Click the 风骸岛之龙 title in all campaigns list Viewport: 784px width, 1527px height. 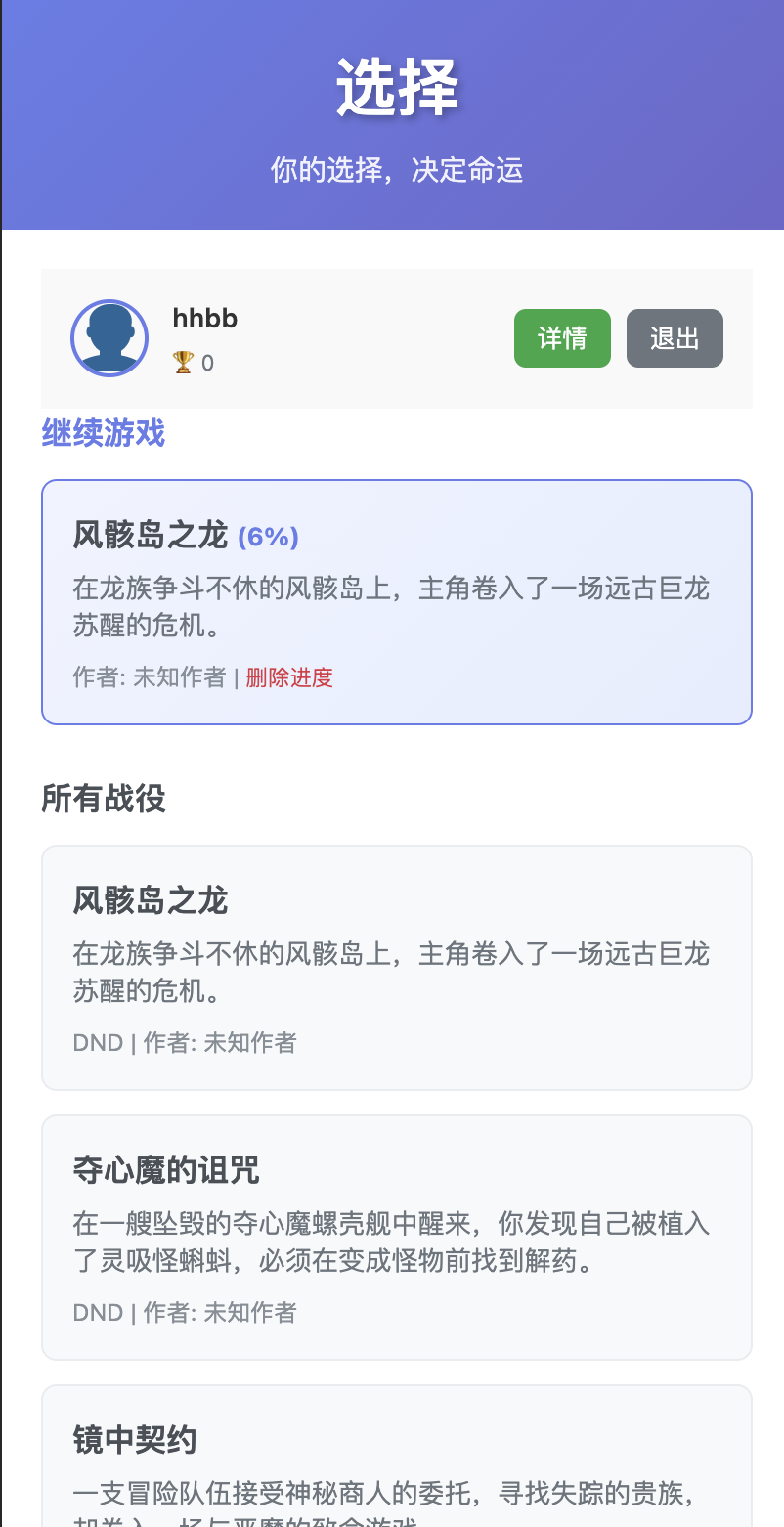click(151, 900)
